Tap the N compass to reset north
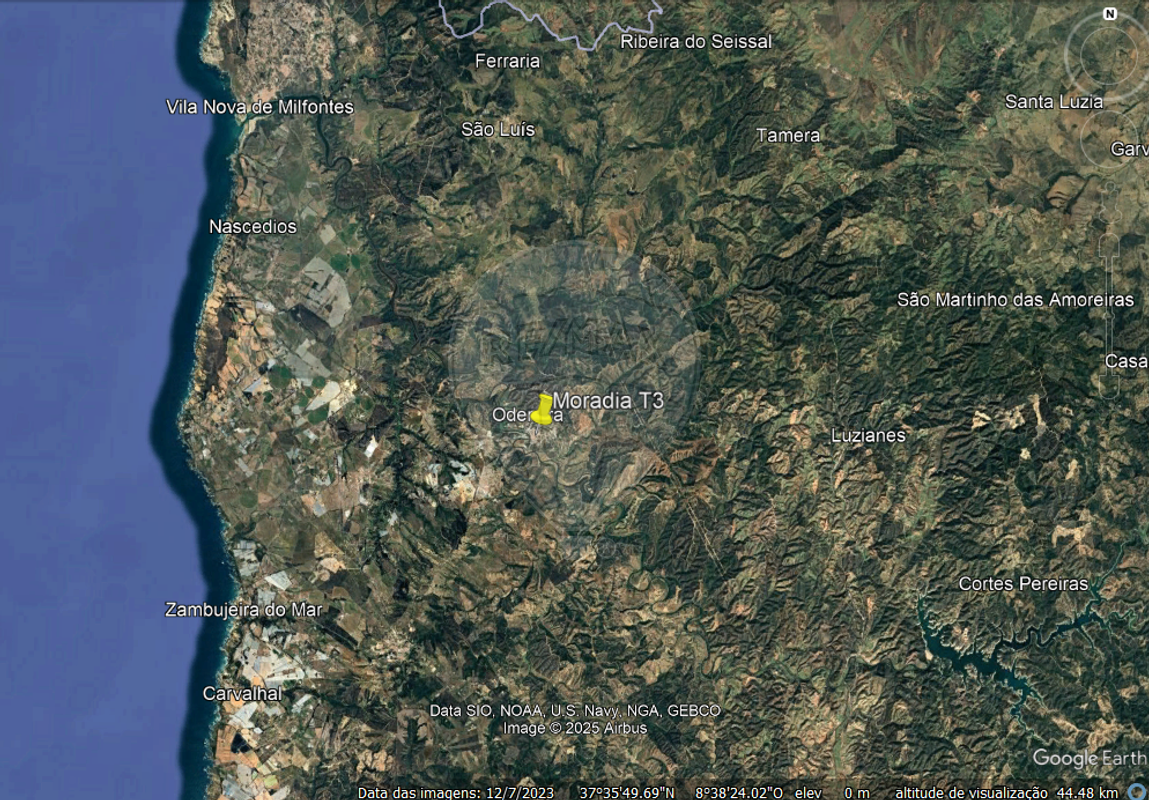1149x800 pixels. pyautogui.click(x=1109, y=14)
